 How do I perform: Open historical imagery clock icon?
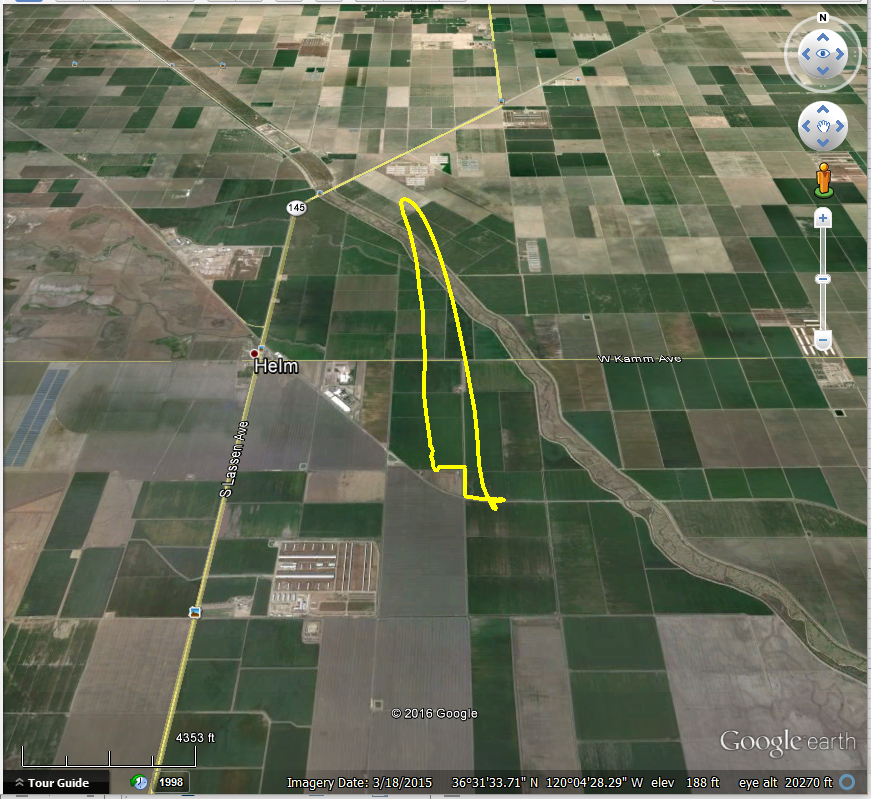140,782
